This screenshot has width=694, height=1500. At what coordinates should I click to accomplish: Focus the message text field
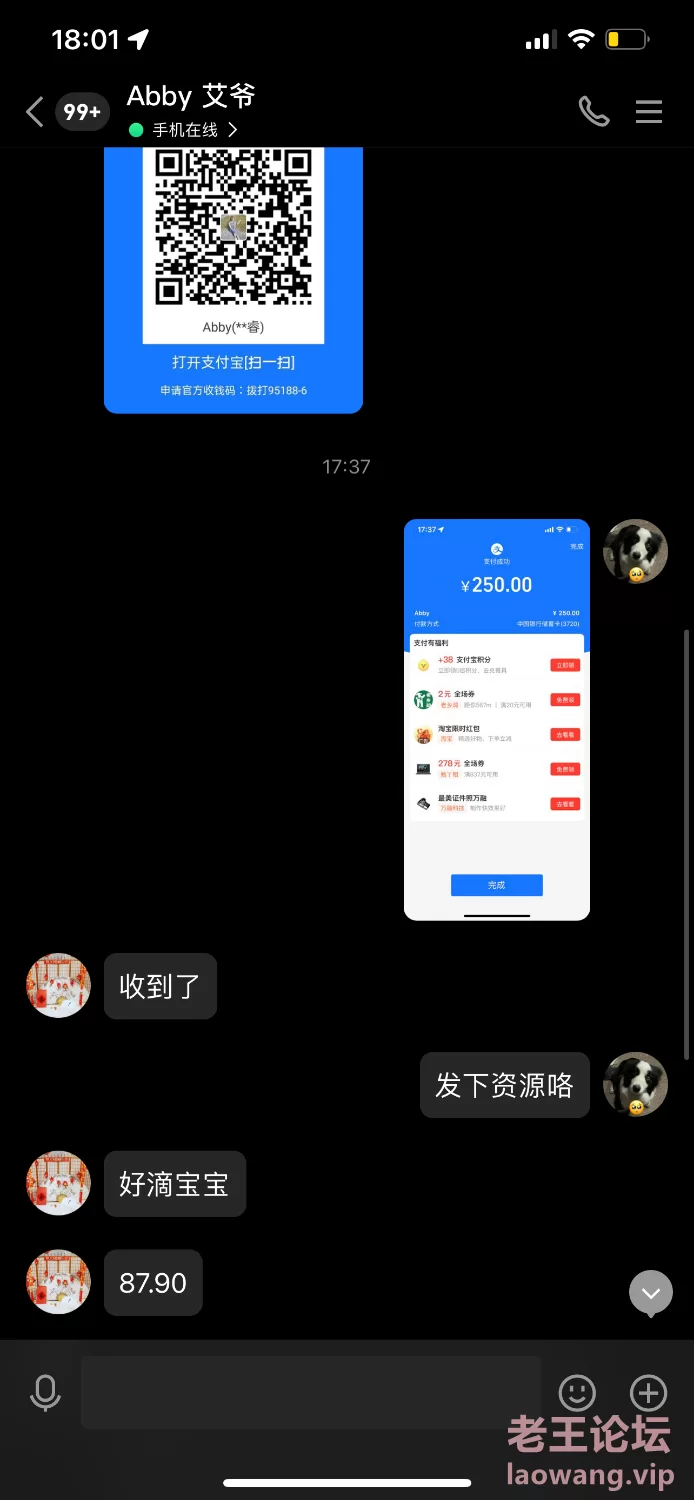click(310, 1392)
